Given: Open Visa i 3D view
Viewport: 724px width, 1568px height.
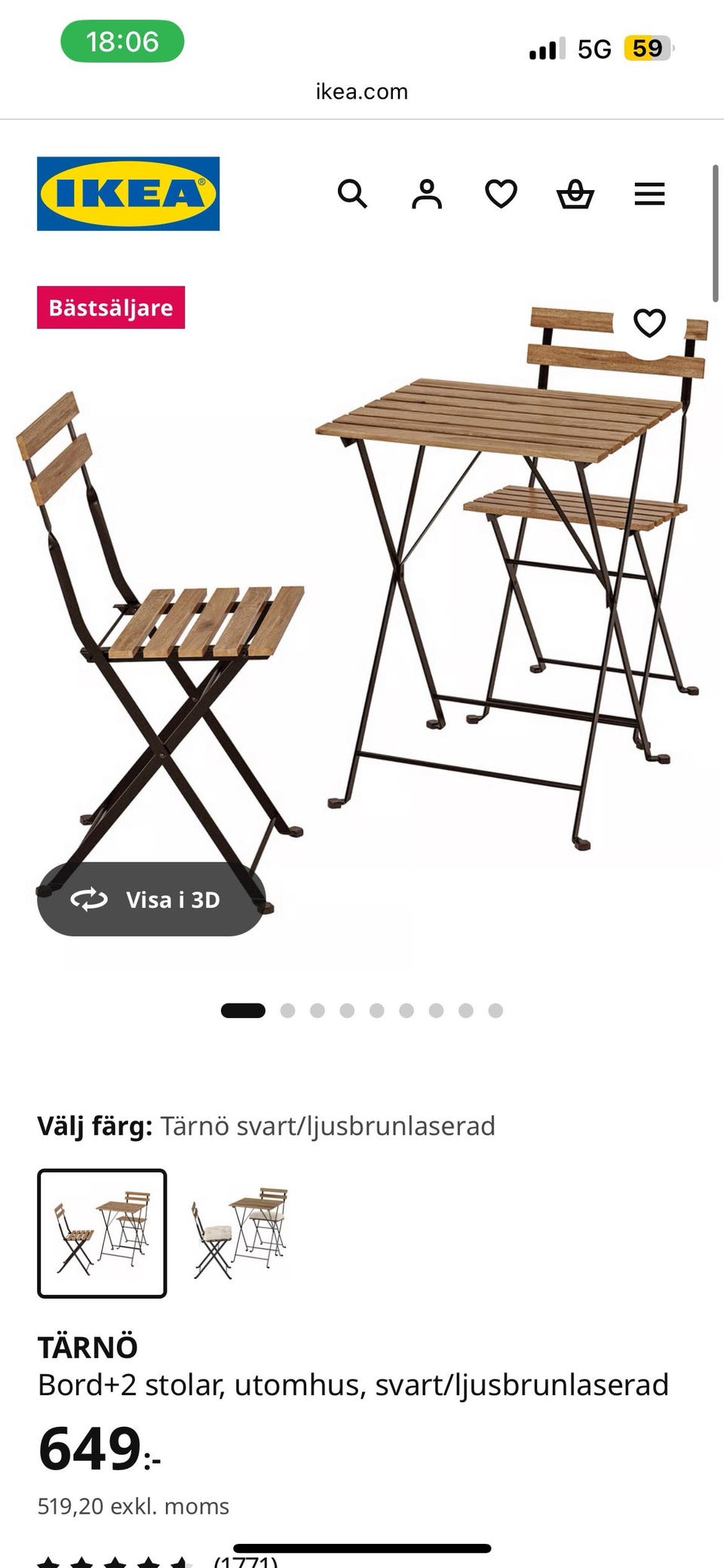Looking at the screenshot, I should pos(151,899).
